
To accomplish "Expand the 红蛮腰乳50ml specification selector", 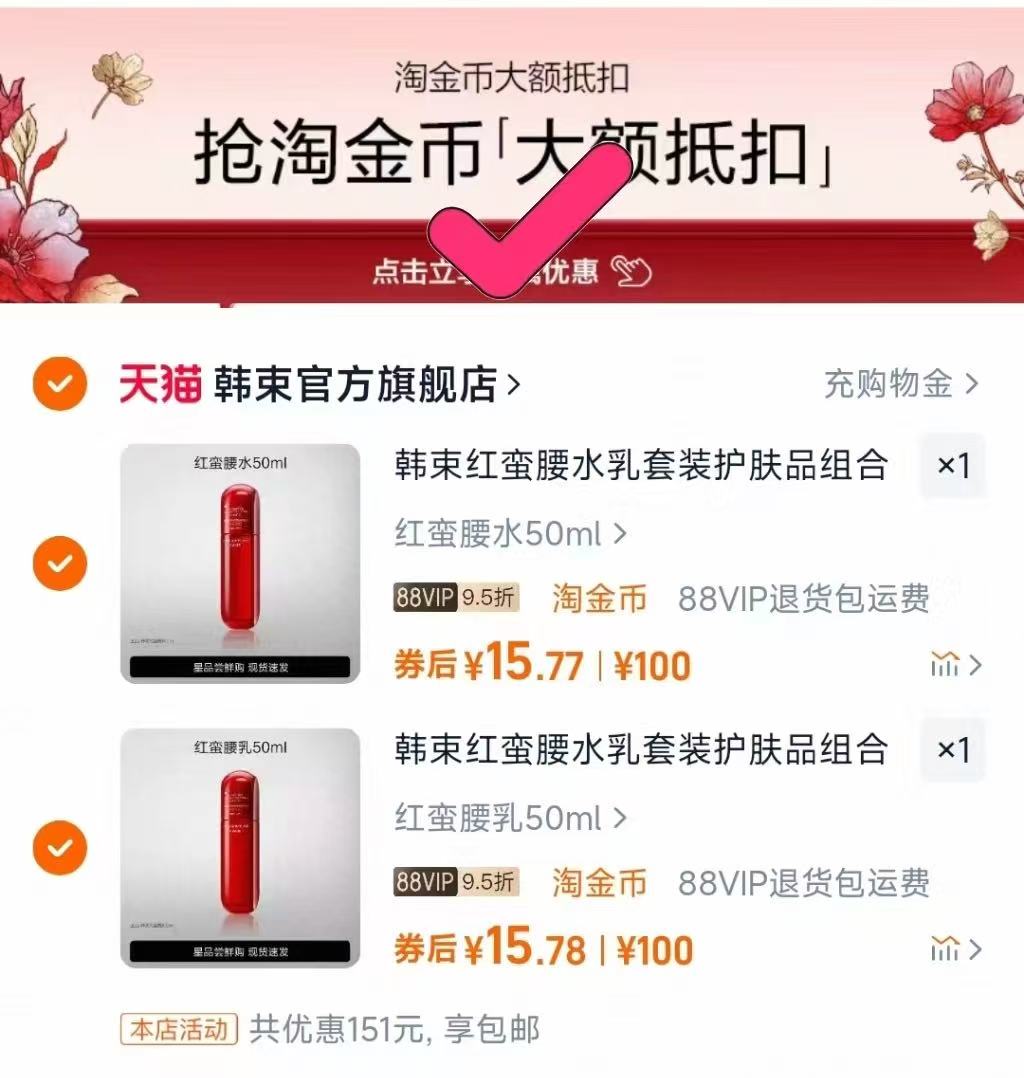I will 499,819.
